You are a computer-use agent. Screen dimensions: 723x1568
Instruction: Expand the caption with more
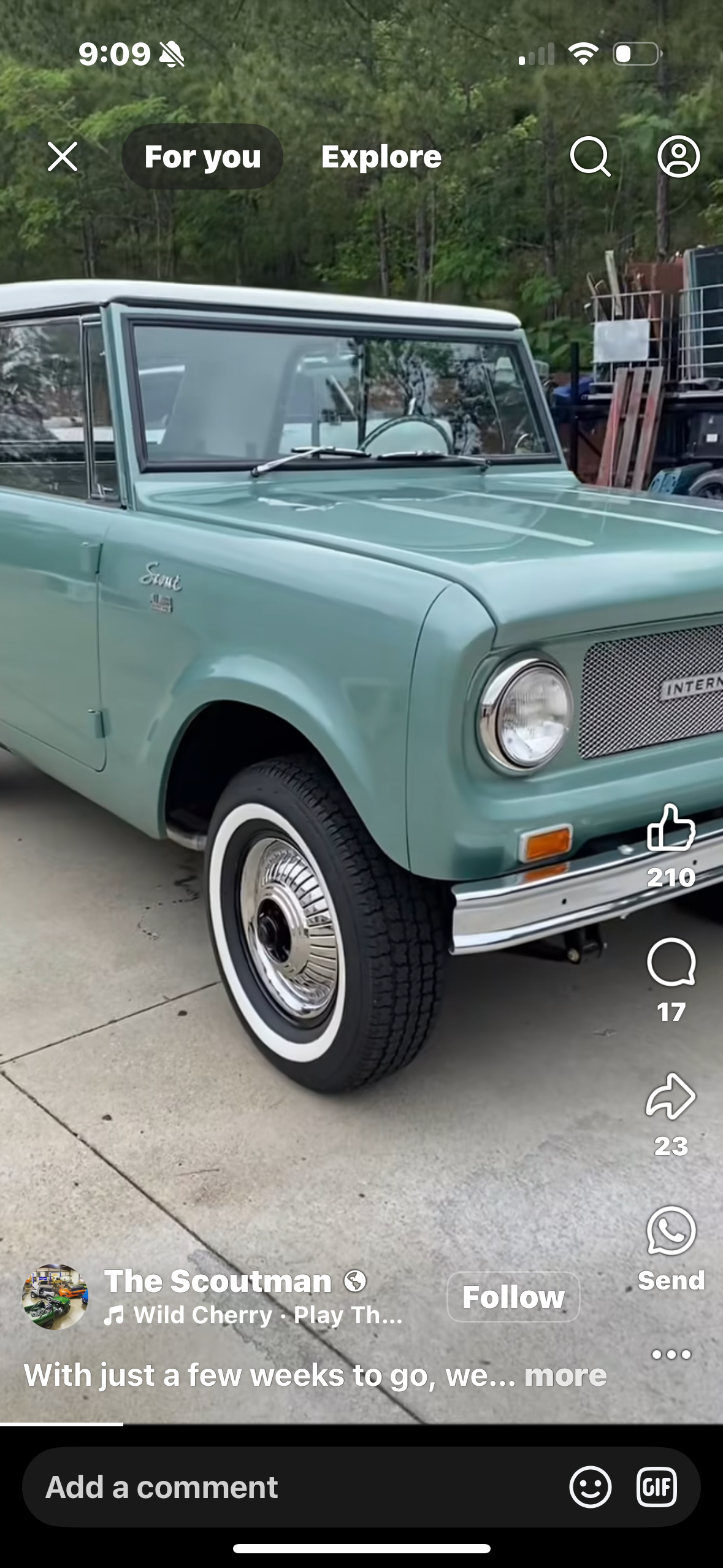(x=565, y=1375)
